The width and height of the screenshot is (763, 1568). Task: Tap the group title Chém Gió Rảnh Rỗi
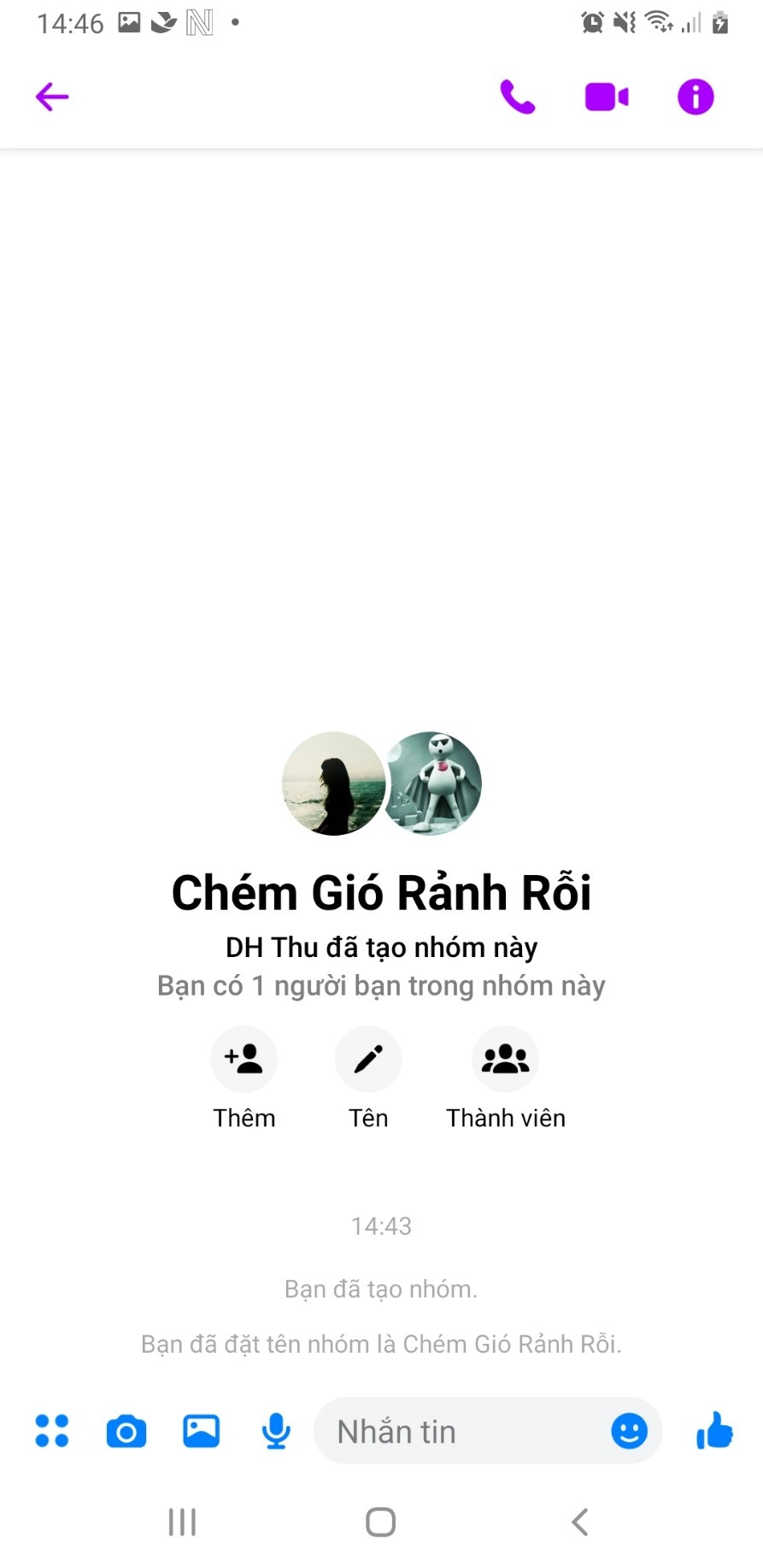pyautogui.click(x=381, y=892)
